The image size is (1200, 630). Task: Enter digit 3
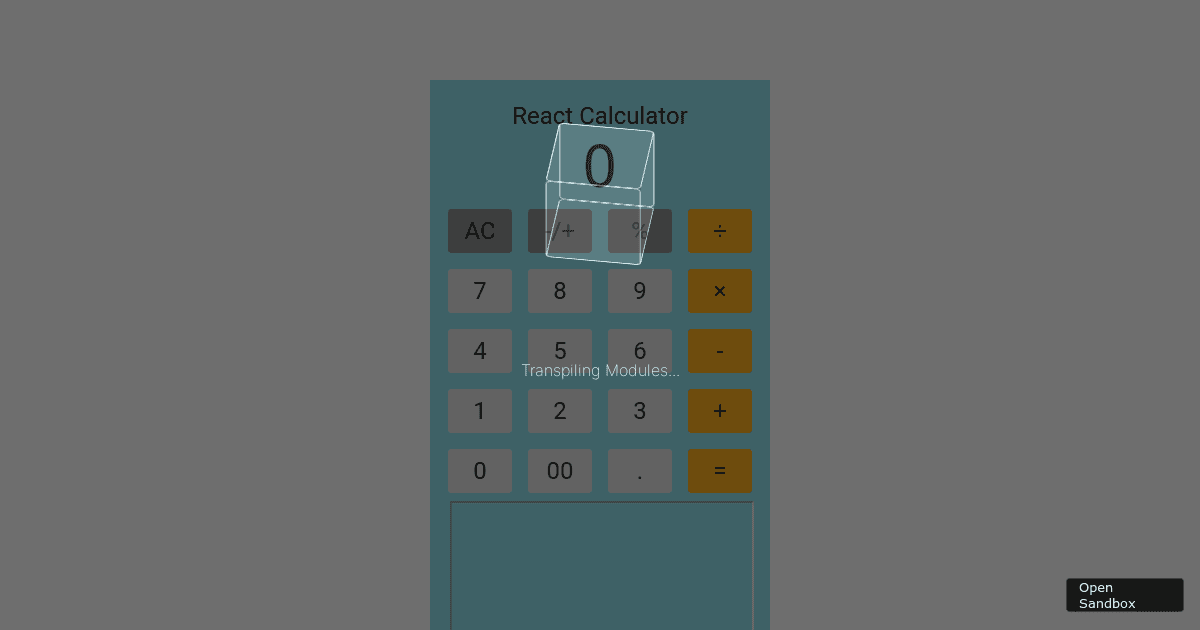coord(640,411)
